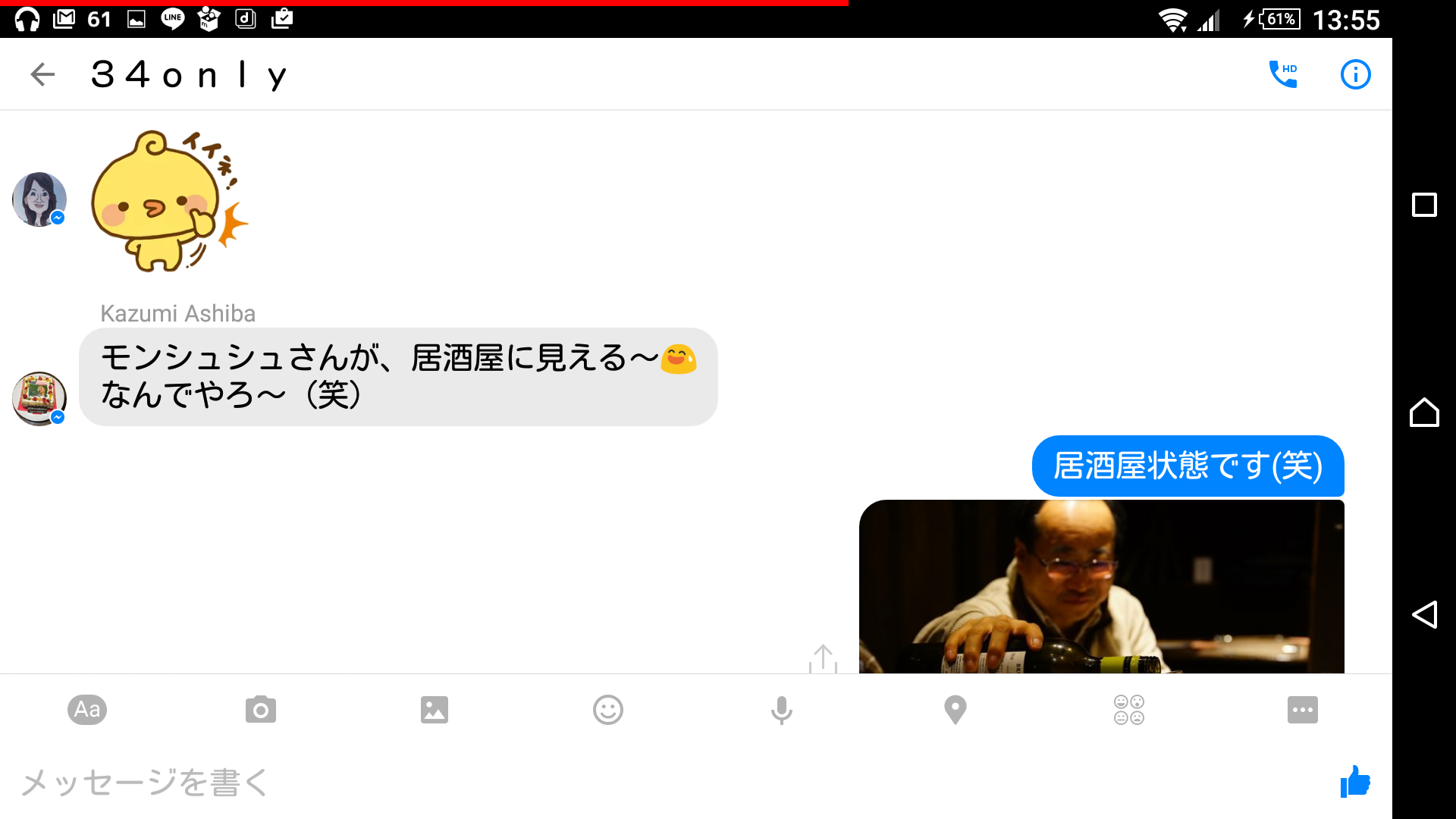Share a location with the pin icon

[x=955, y=710]
